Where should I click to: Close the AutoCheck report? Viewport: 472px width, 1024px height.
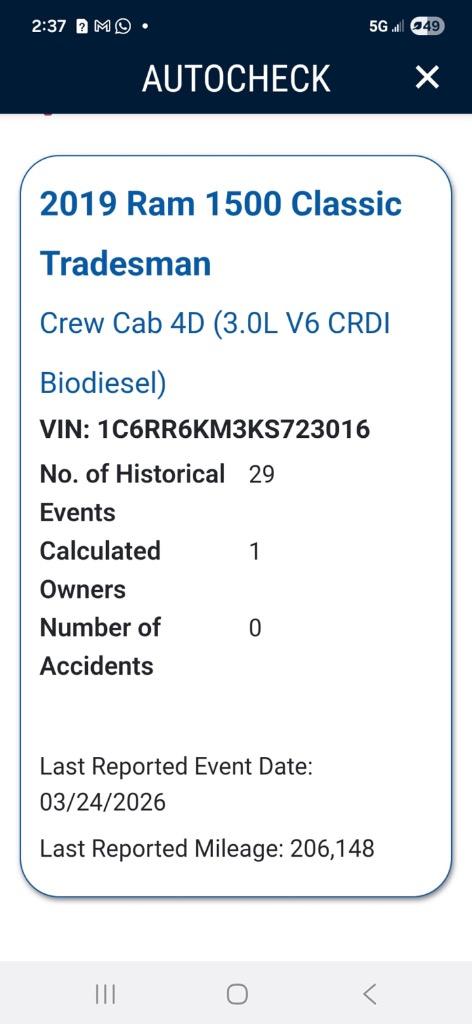(427, 78)
